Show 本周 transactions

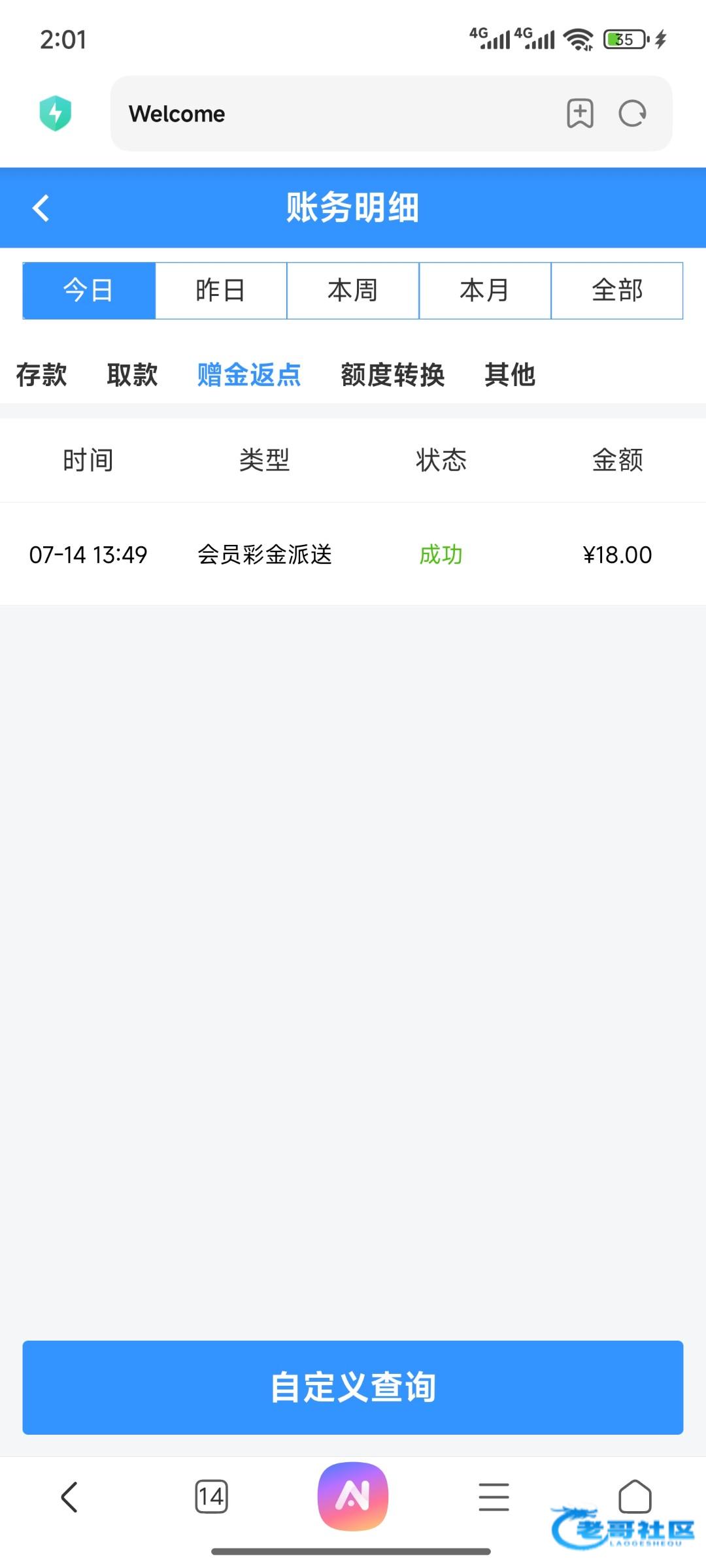click(x=353, y=291)
